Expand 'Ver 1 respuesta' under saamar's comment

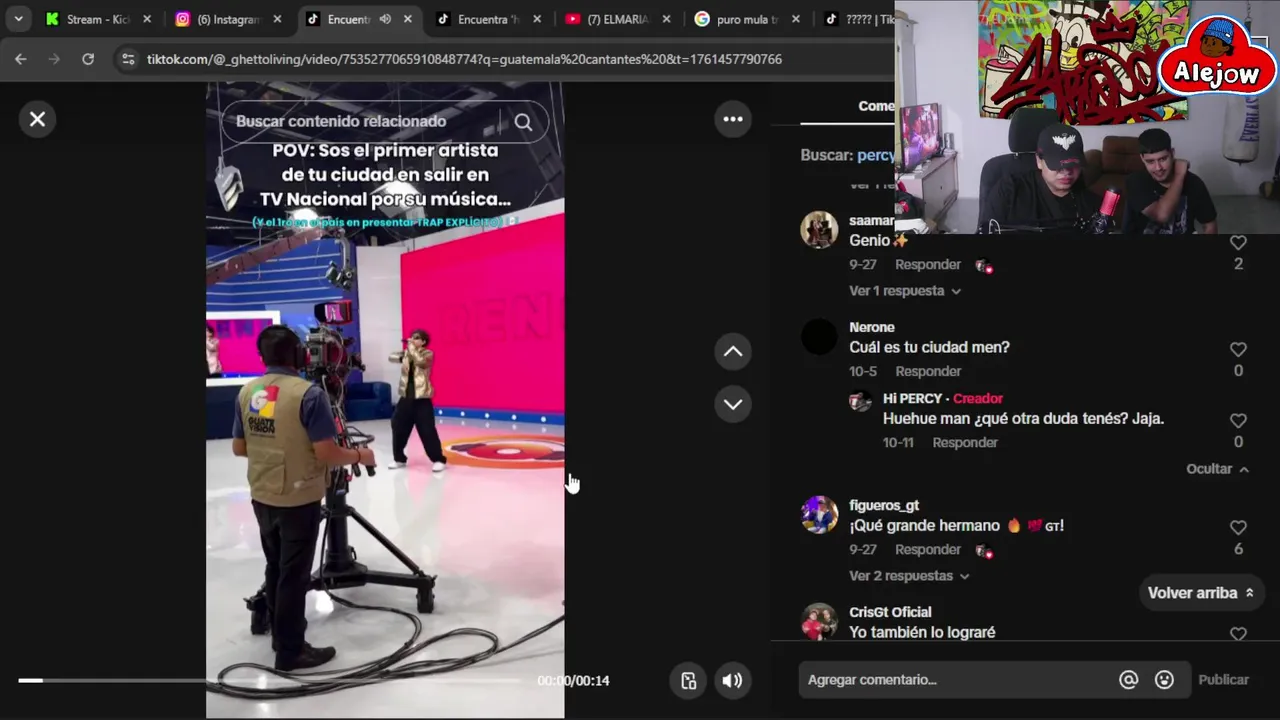coord(904,290)
